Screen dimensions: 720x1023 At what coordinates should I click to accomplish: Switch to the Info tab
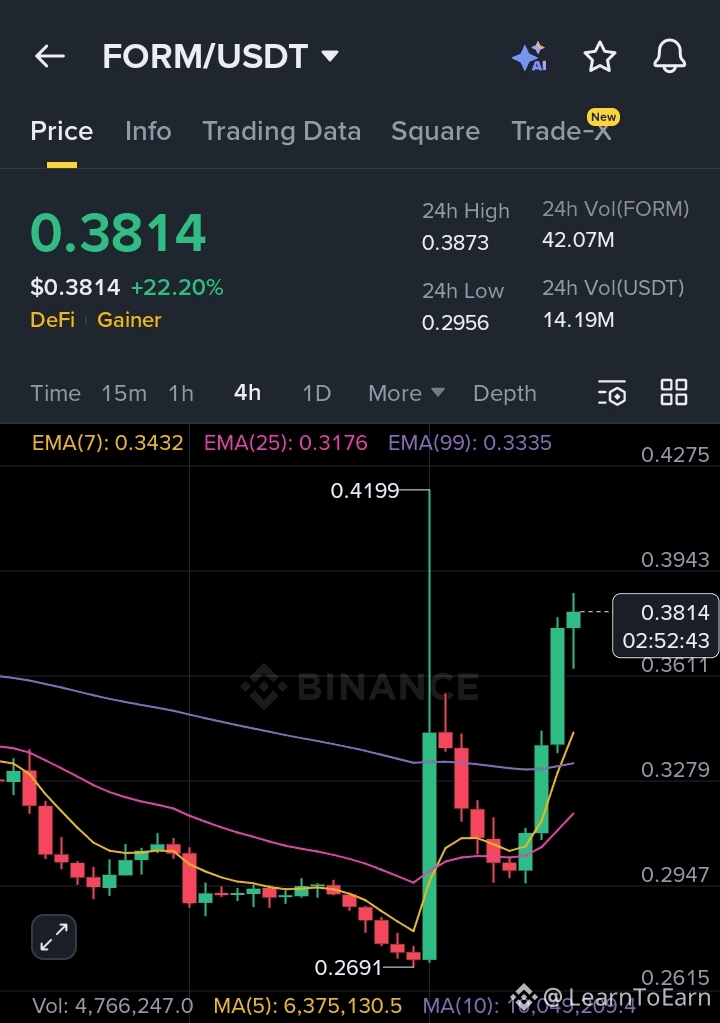(x=148, y=131)
